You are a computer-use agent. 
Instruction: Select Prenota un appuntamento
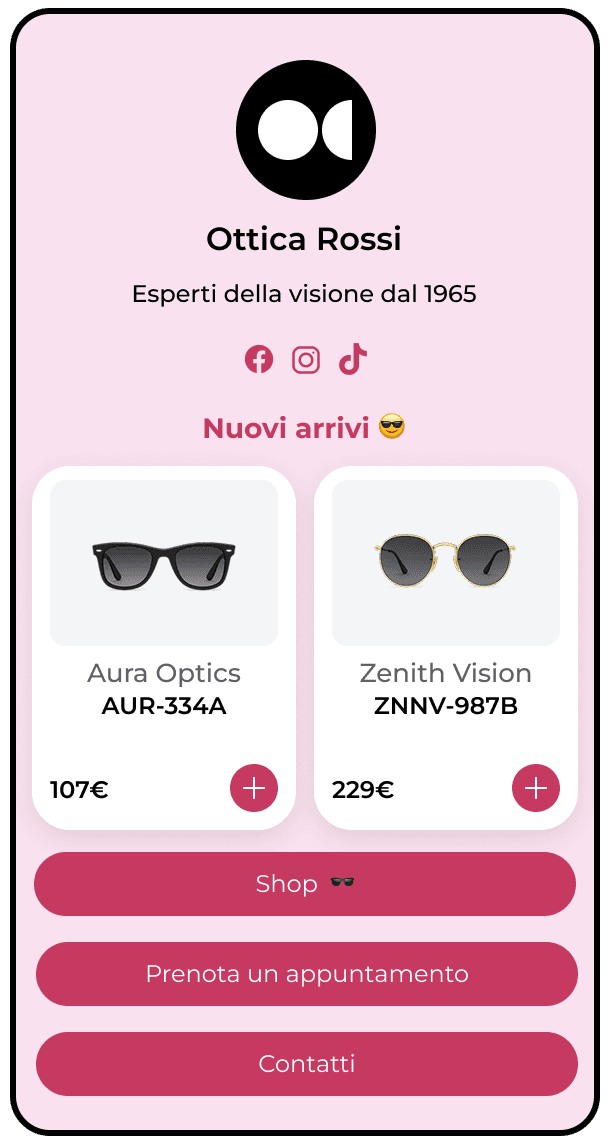pyautogui.click(x=306, y=974)
